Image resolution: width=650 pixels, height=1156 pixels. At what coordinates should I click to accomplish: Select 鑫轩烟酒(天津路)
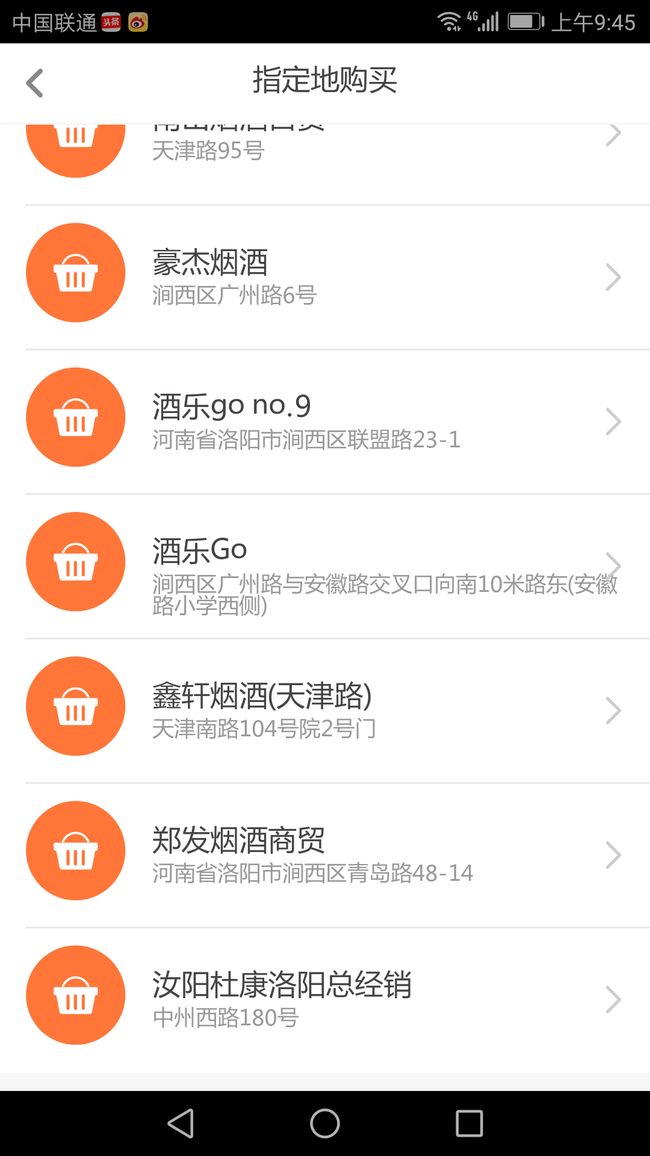325,711
